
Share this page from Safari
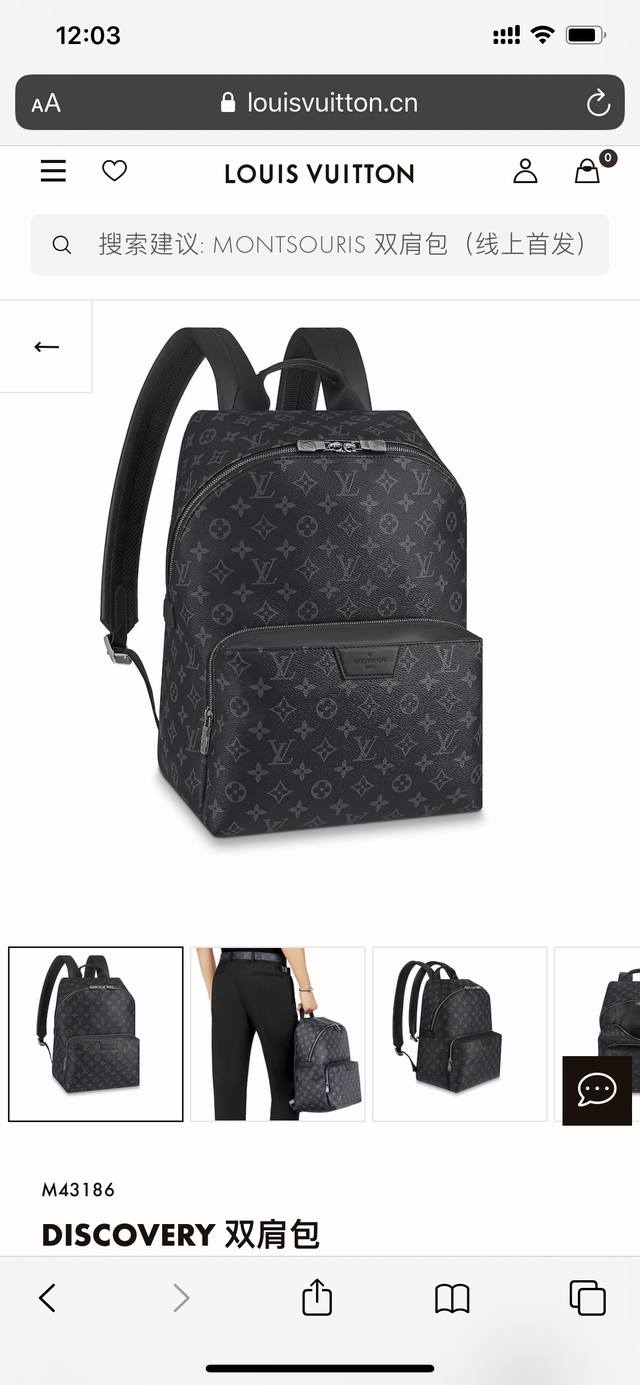pos(316,1298)
